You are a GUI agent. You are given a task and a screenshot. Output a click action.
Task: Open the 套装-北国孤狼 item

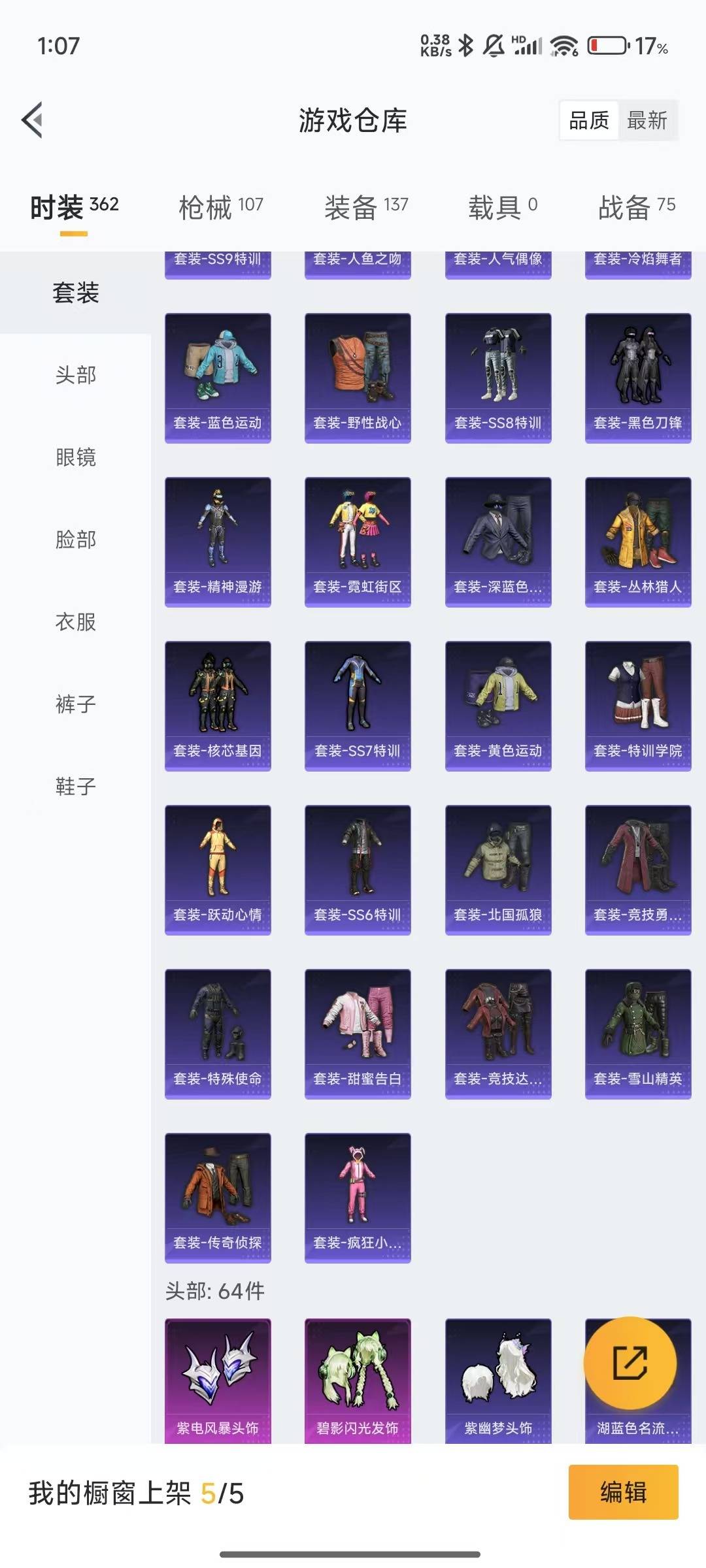pyautogui.click(x=498, y=870)
